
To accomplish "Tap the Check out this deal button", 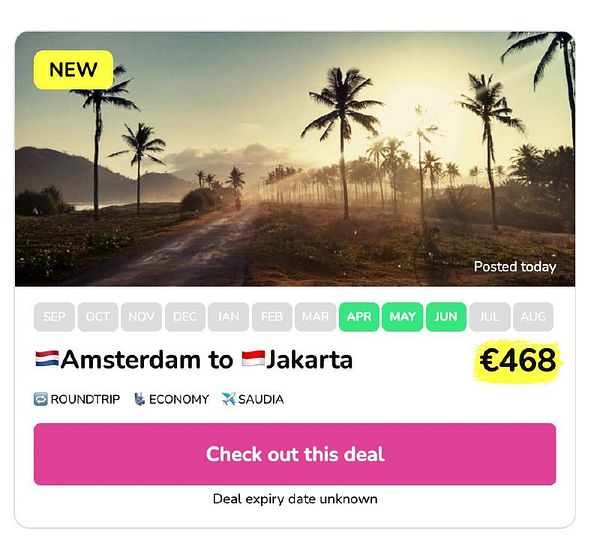I will pos(295,454).
